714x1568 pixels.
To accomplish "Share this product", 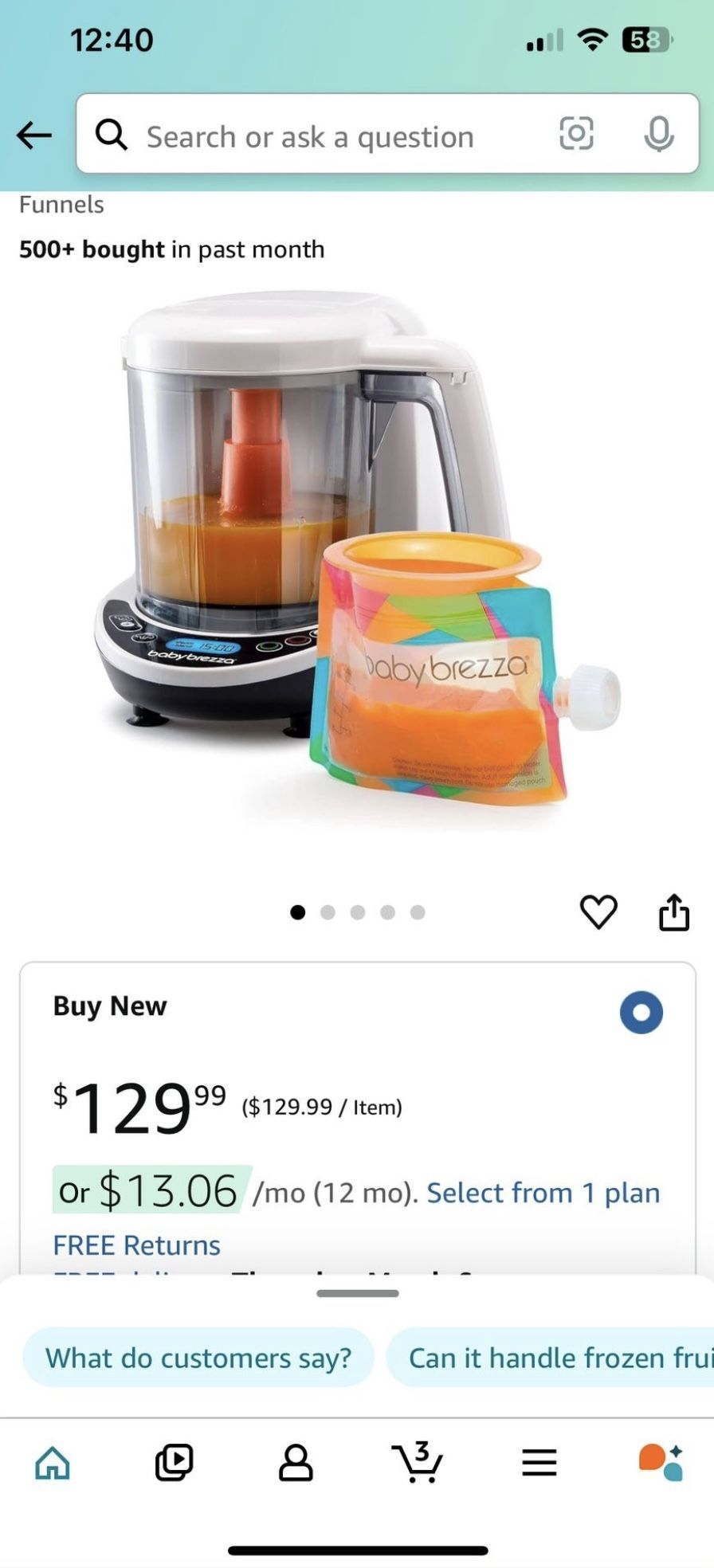I will point(673,911).
